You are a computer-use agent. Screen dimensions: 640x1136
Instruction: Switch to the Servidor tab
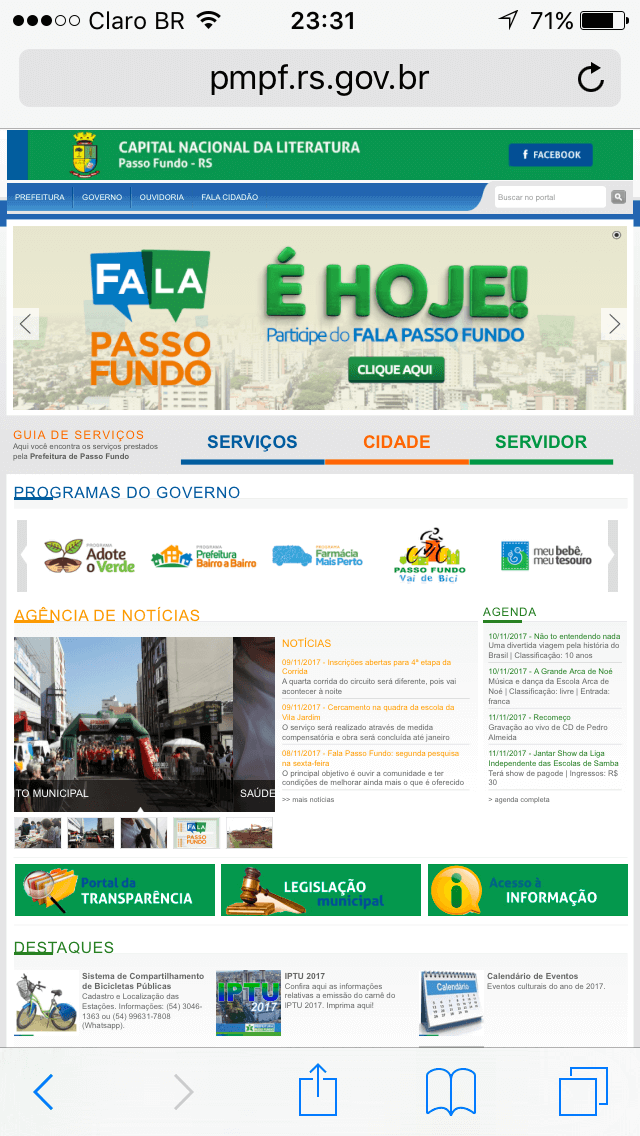[x=541, y=442]
